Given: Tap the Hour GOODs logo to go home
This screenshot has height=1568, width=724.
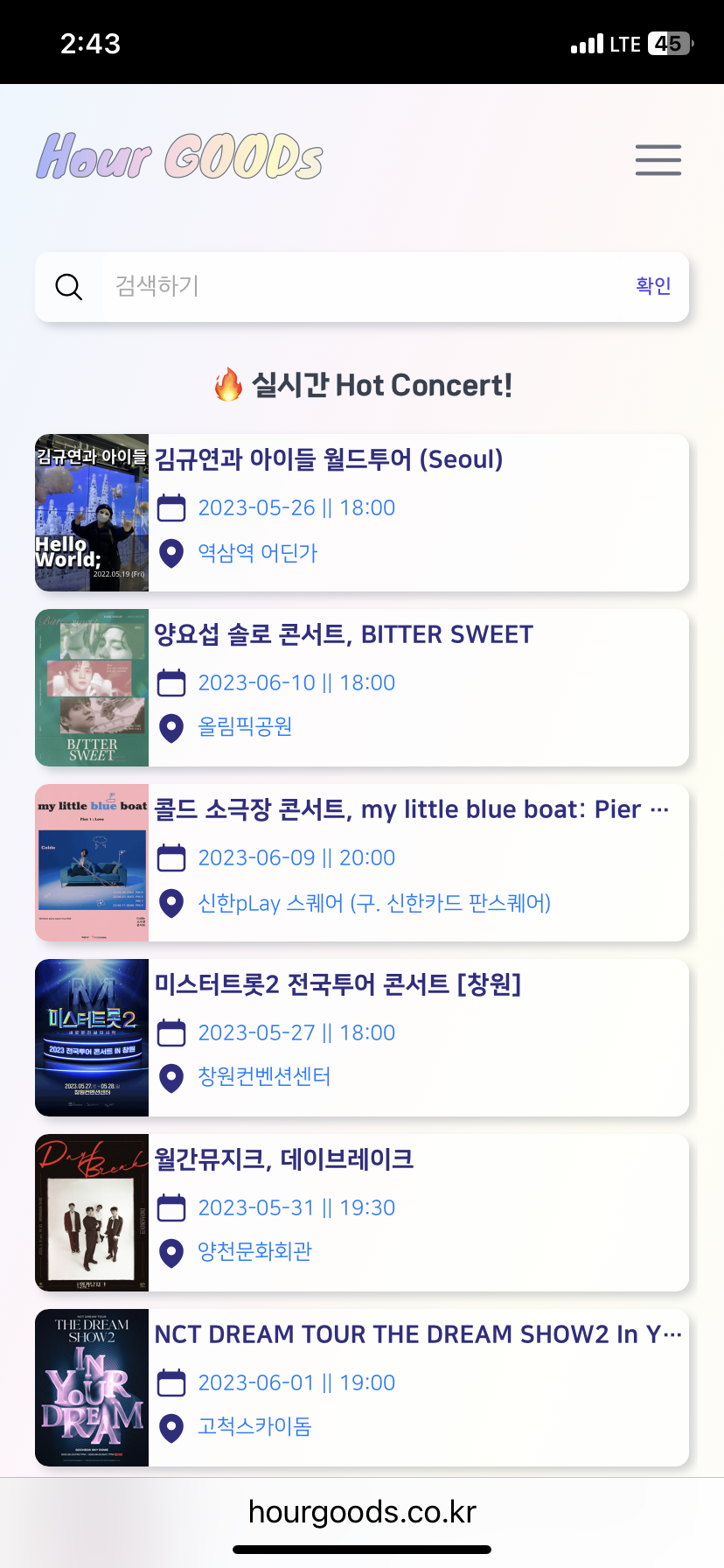Looking at the screenshot, I should point(179,157).
